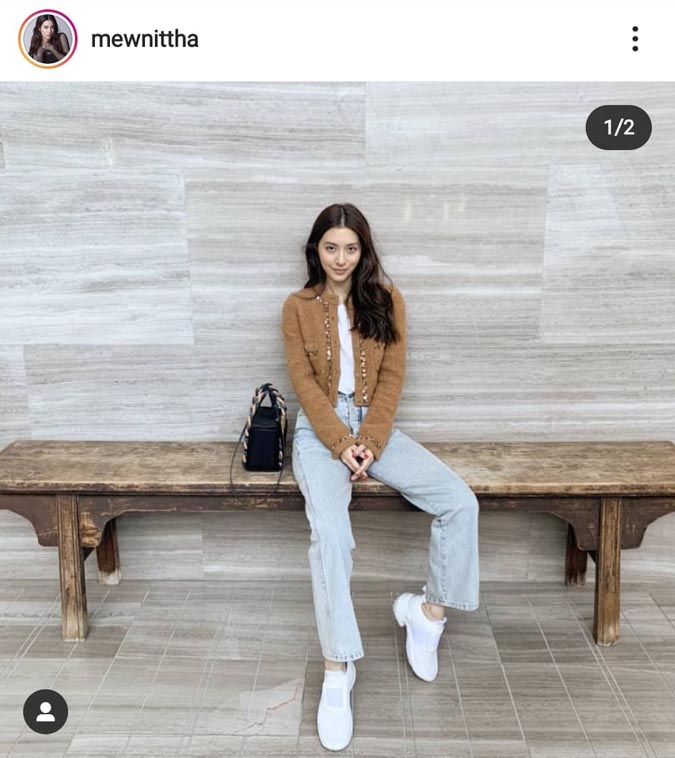Open mewnittha's profile picture story
This screenshot has height=758, width=675.
47,39
